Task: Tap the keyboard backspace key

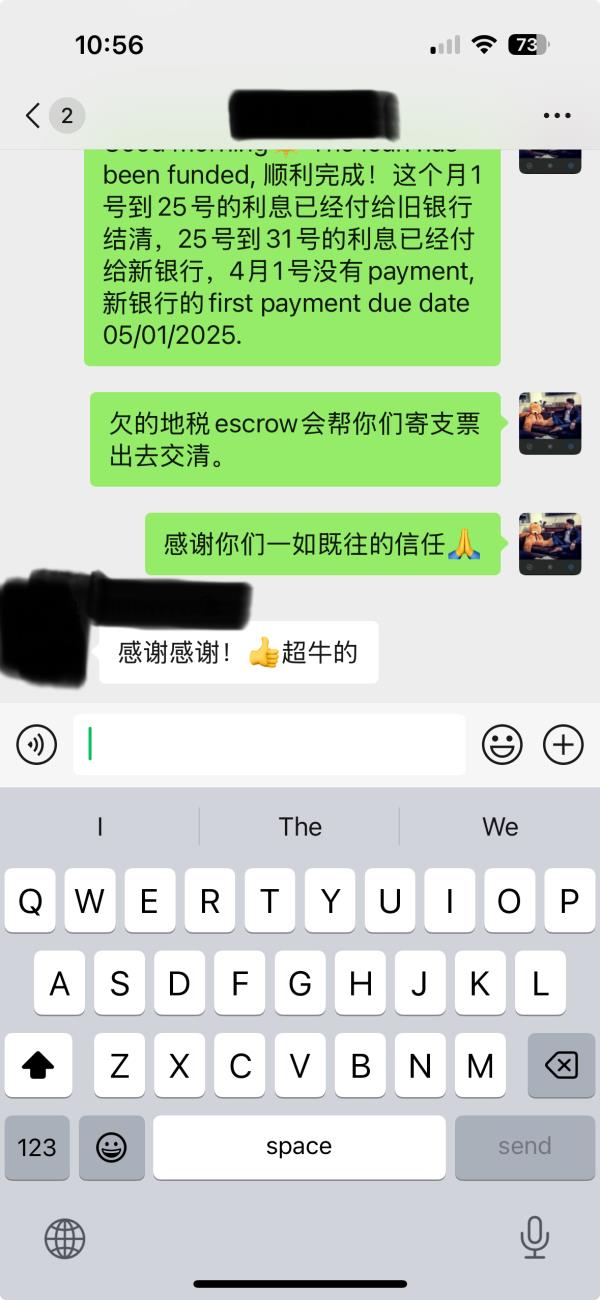Action: coord(560,1066)
